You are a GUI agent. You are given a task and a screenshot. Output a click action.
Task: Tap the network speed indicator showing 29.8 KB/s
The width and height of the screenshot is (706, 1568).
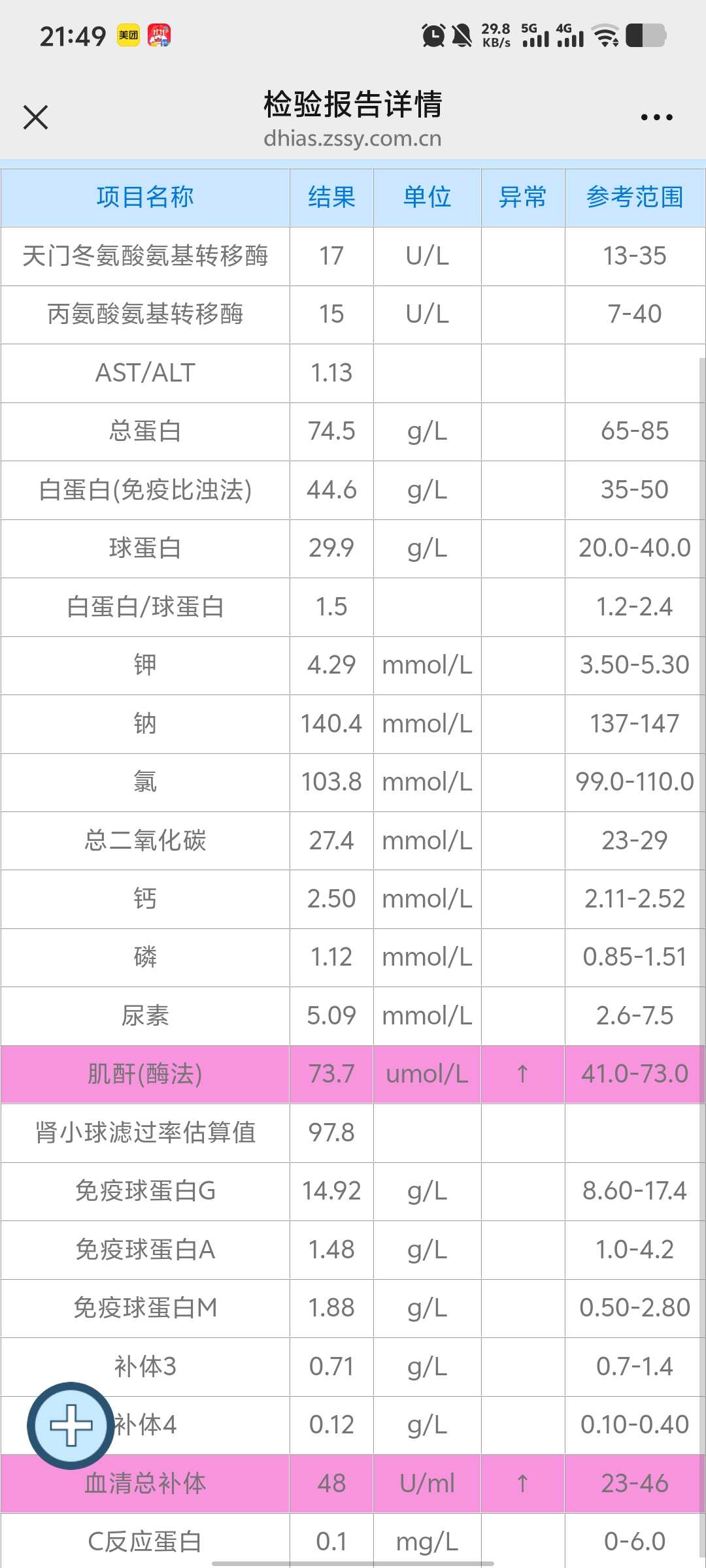tap(496, 33)
